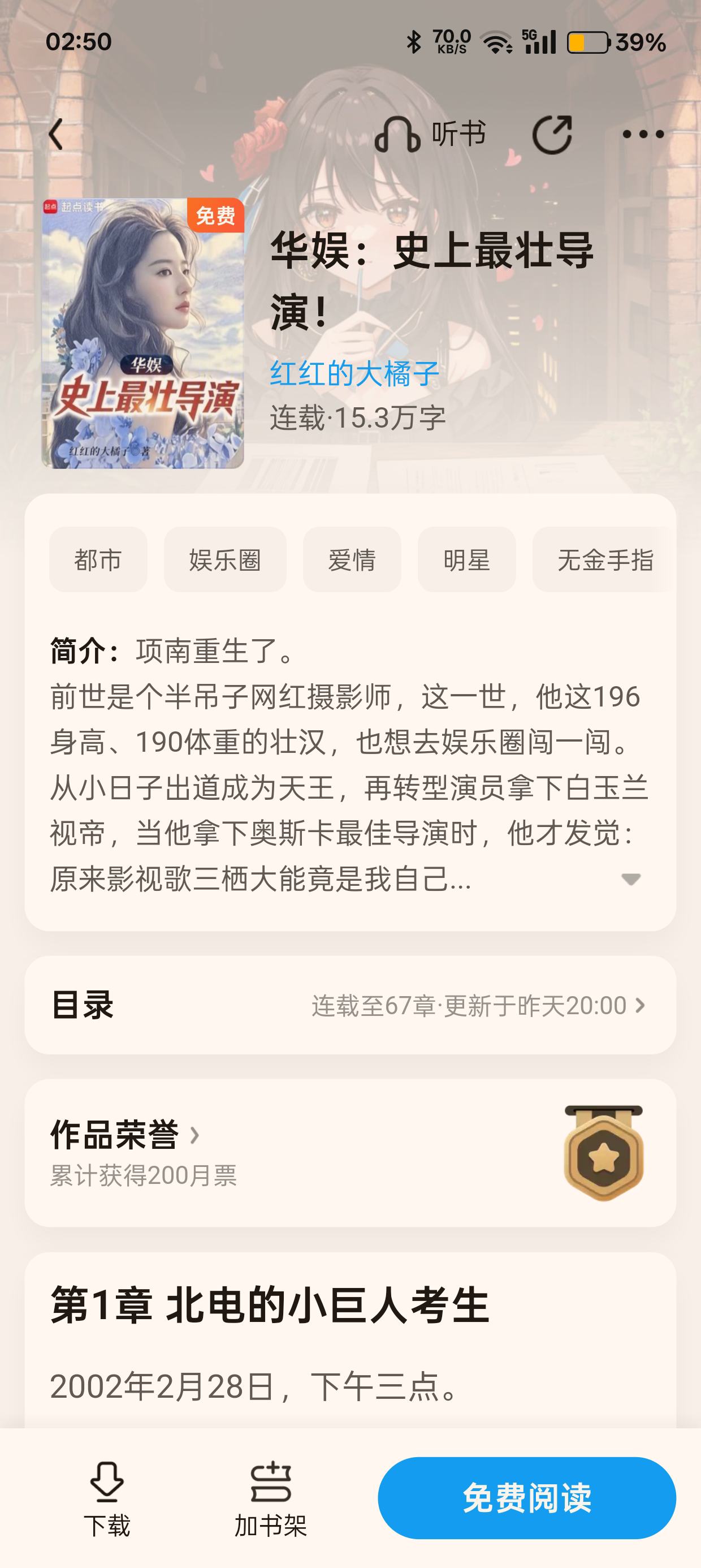Start reading with 免费阅读 button
The image size is (701, 1568).
[x=527, y=1498]
